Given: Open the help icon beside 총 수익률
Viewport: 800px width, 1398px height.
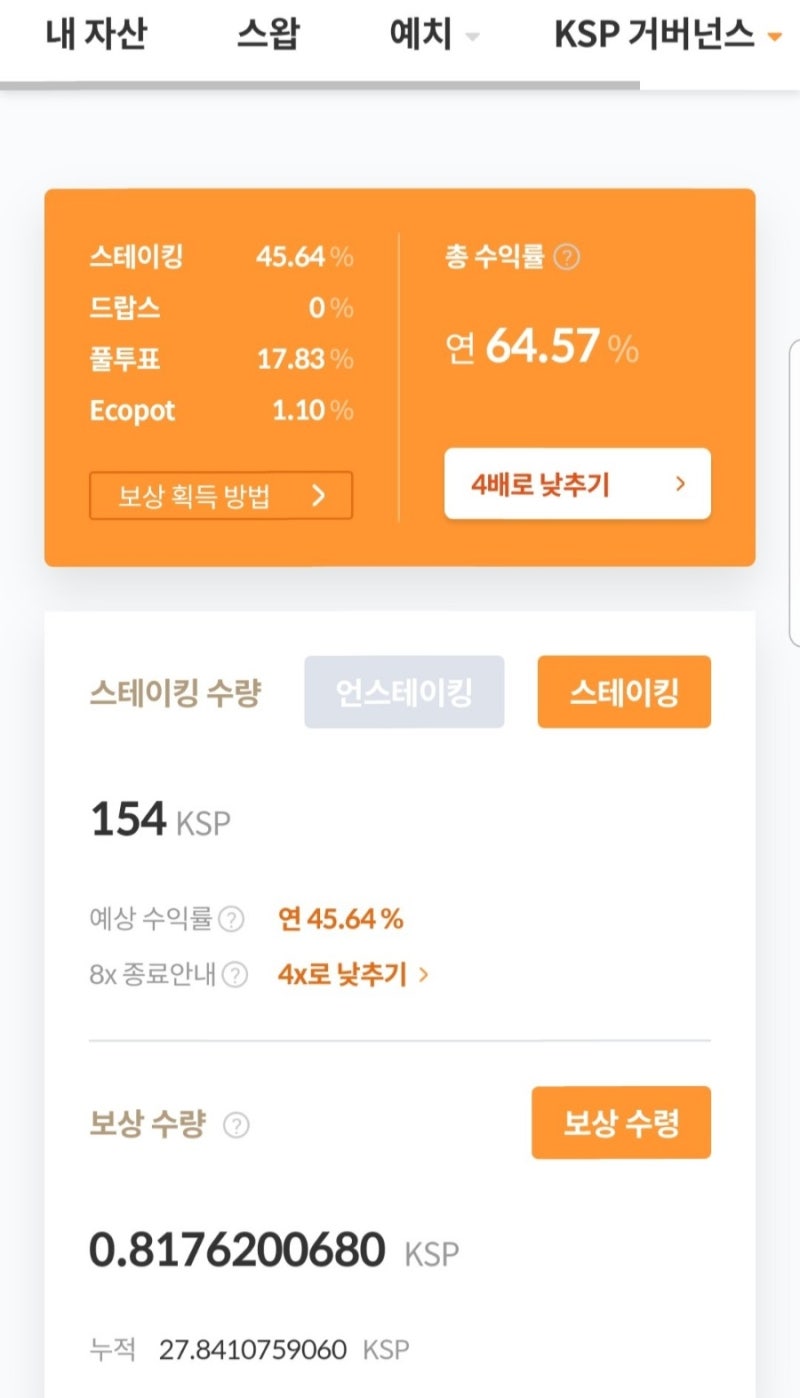Looking at the screenshot, I should coord(566,258).
